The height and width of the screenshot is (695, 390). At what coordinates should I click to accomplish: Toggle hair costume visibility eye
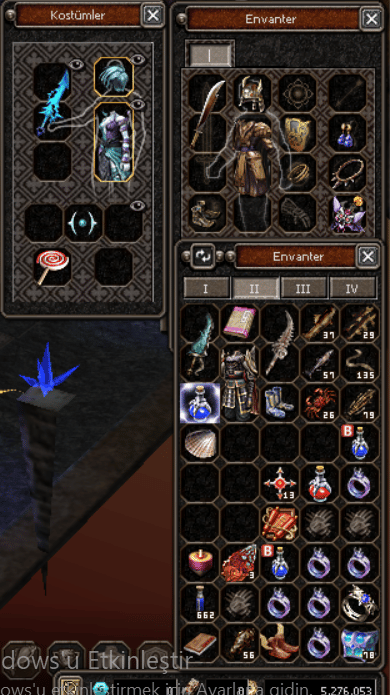[x=138, y=59]
